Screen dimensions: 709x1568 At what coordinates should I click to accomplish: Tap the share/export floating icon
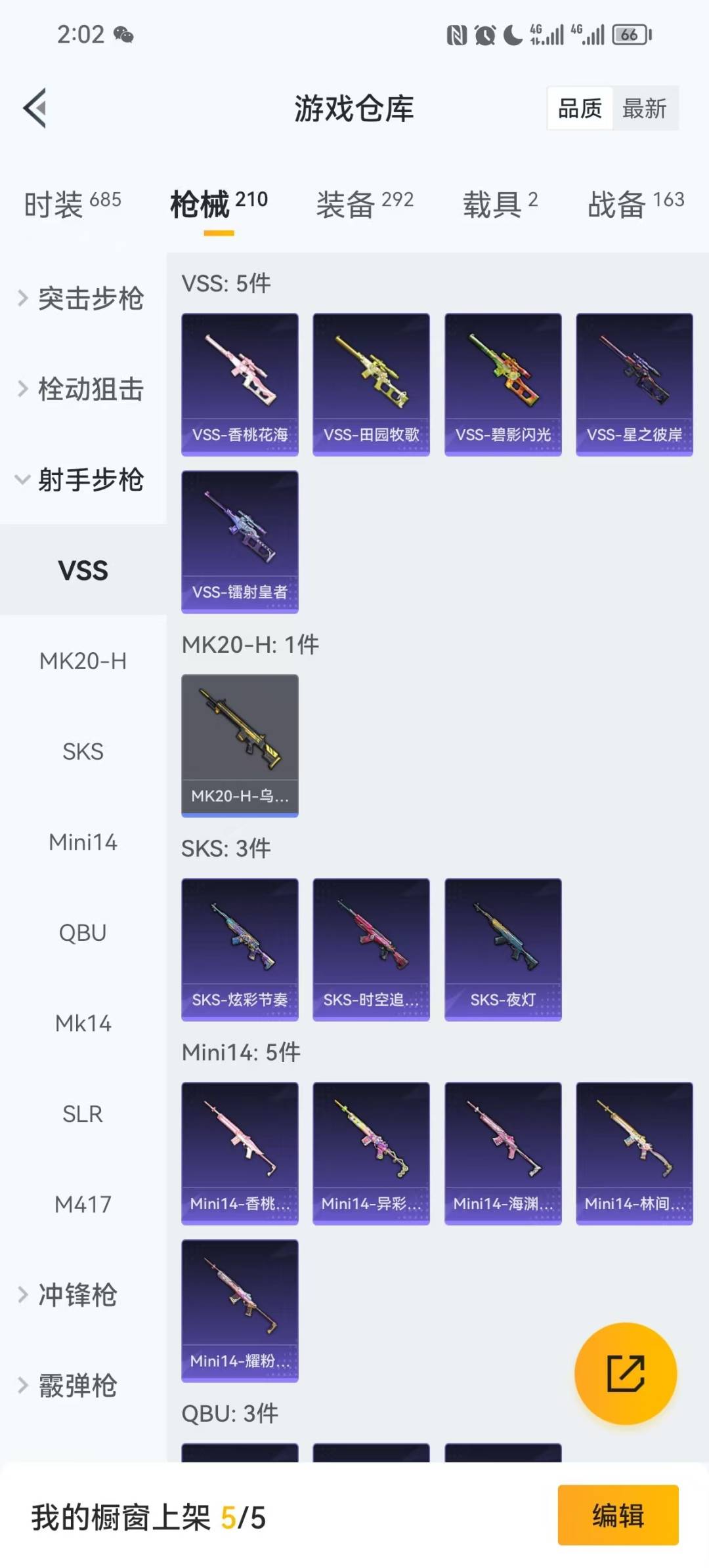(x=625, y=1371)
